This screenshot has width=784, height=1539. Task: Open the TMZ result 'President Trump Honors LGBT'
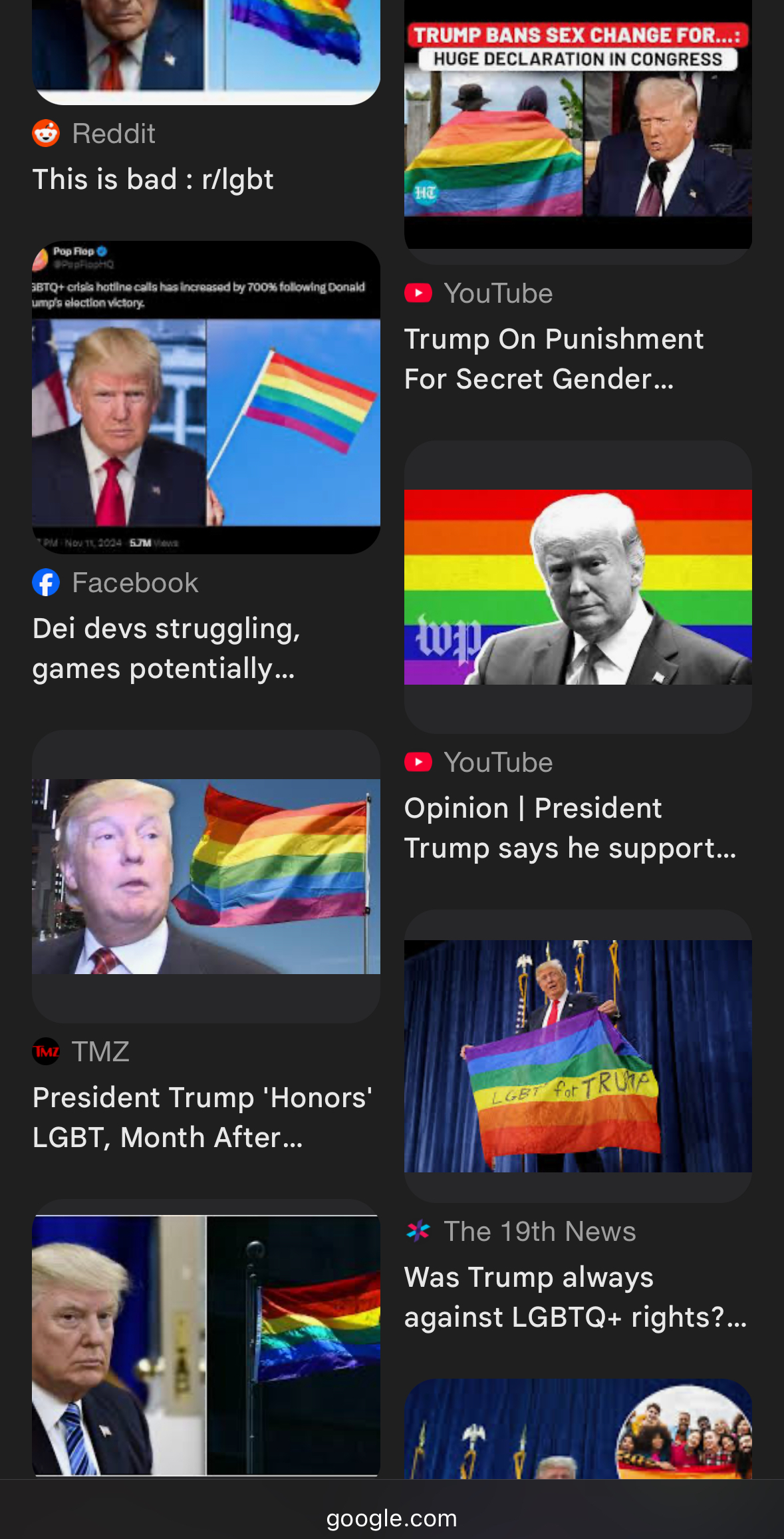201,1117
